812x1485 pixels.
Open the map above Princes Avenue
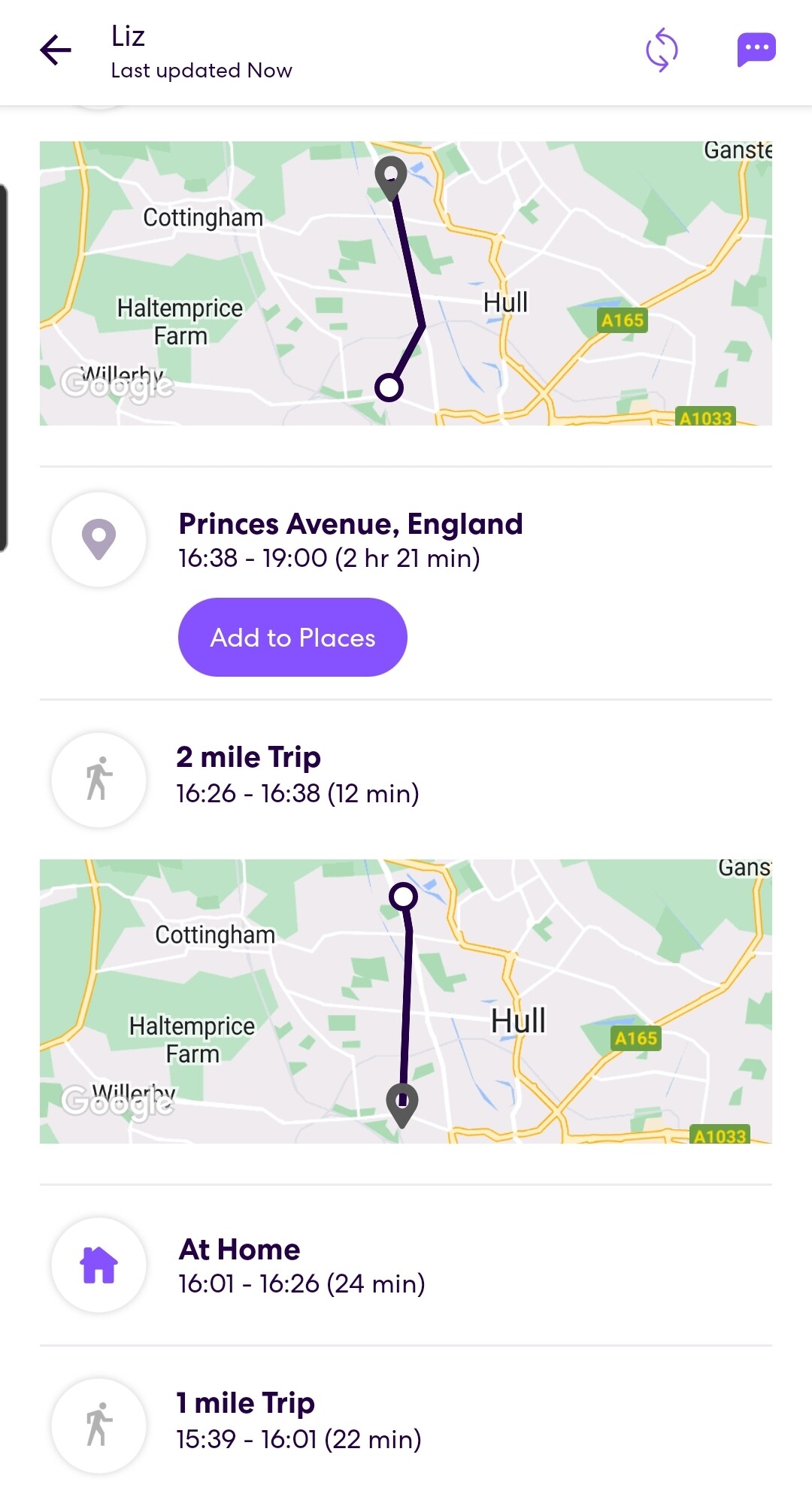[406, 283]
